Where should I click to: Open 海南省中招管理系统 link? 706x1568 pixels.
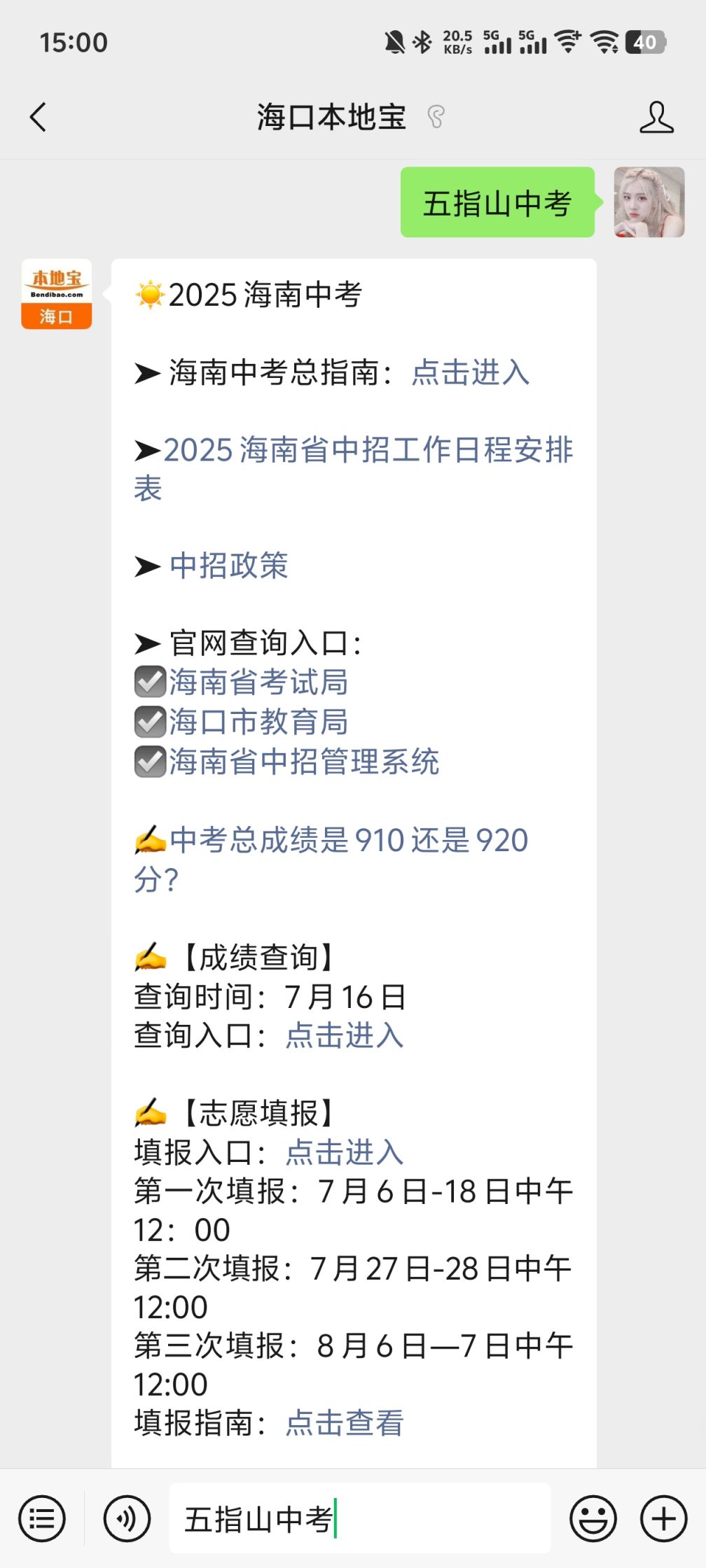(x=304, y=762)
